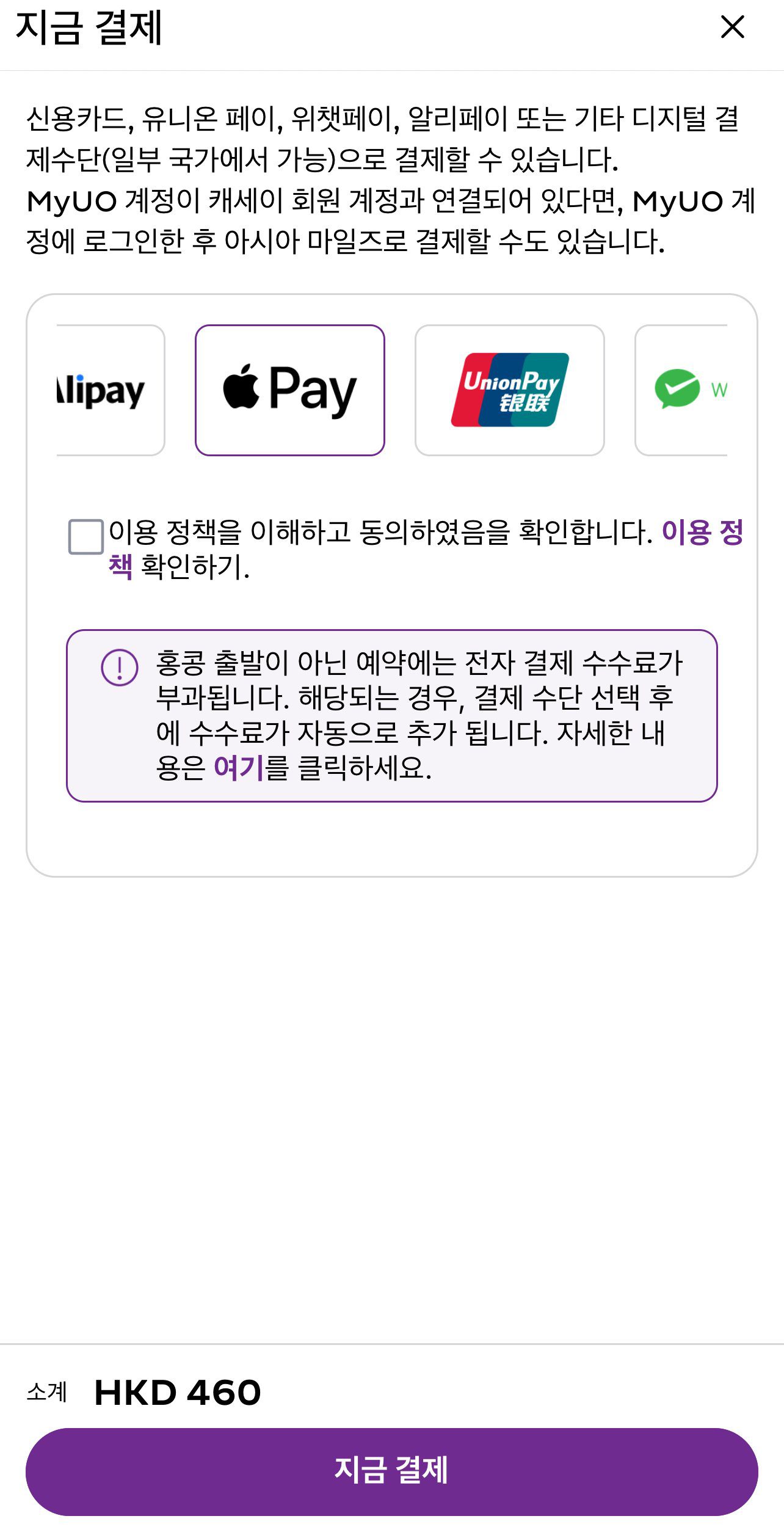Open the 여기 link for fee details
Viewport: 784px width, 1538px height.
click(x=239, y=768)
